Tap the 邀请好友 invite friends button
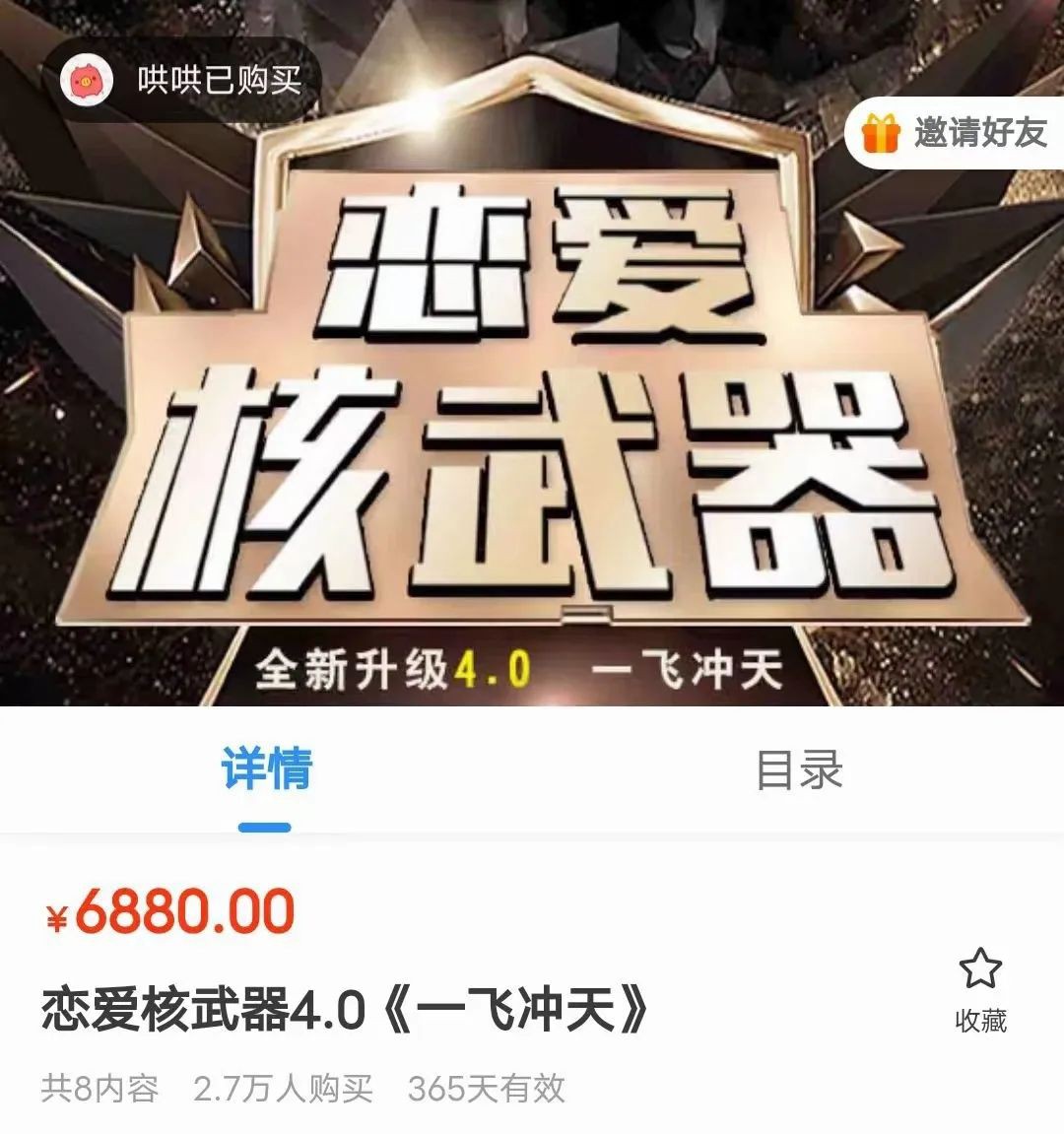The width and height of the screenshot is (1064, 1134). [956, 133]
